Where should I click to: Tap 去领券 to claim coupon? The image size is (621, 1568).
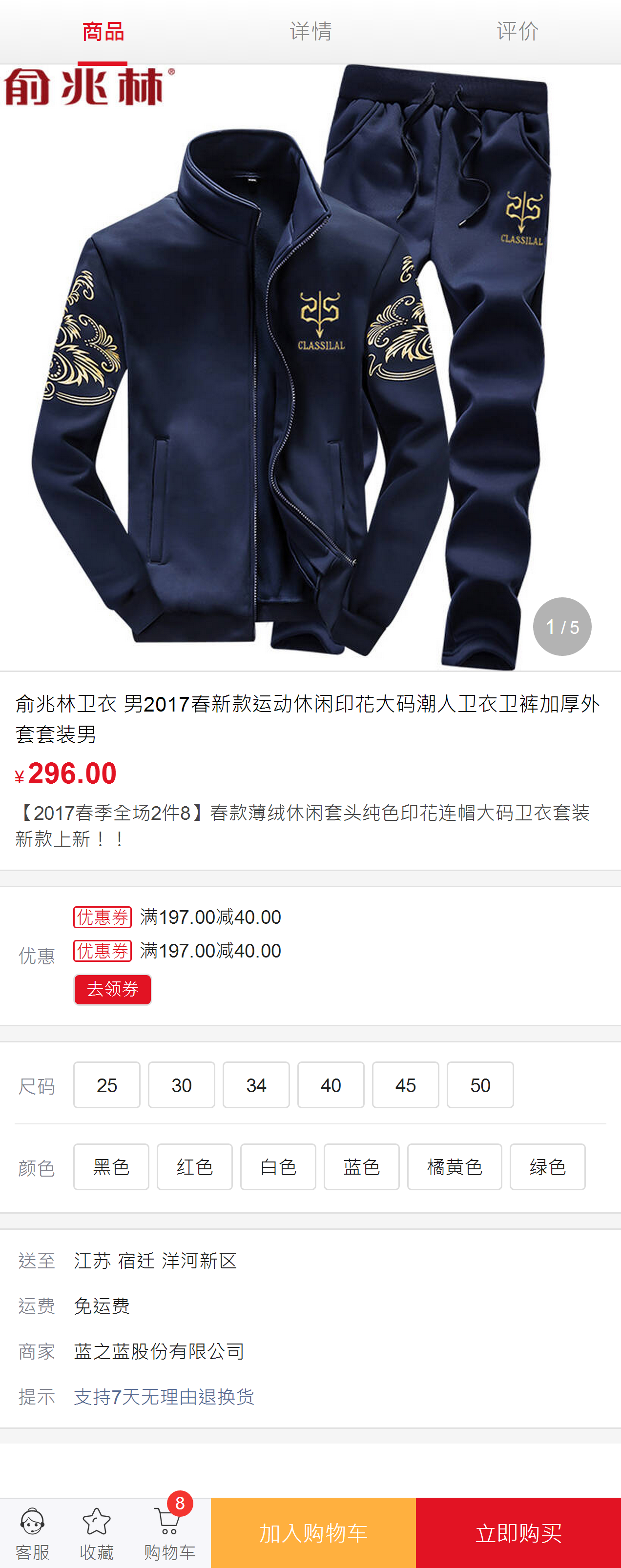click(113, 989)
